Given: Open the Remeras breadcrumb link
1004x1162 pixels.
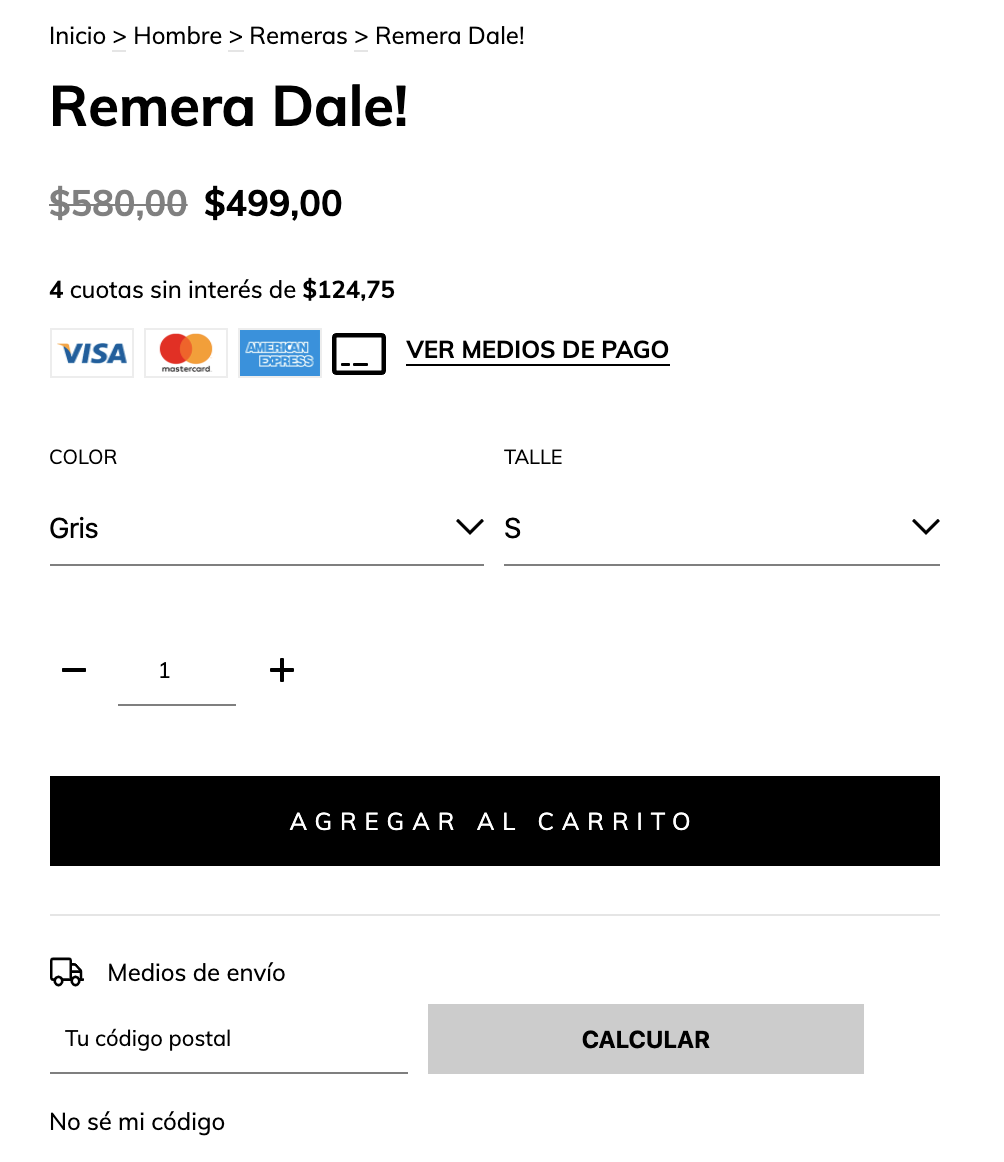Looking at the screenshot, I should click(298, 36).
